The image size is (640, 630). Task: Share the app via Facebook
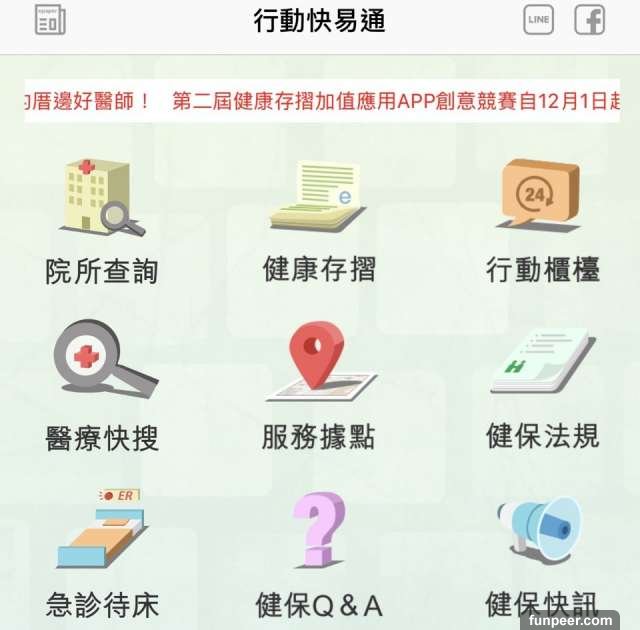click(589, 20)
